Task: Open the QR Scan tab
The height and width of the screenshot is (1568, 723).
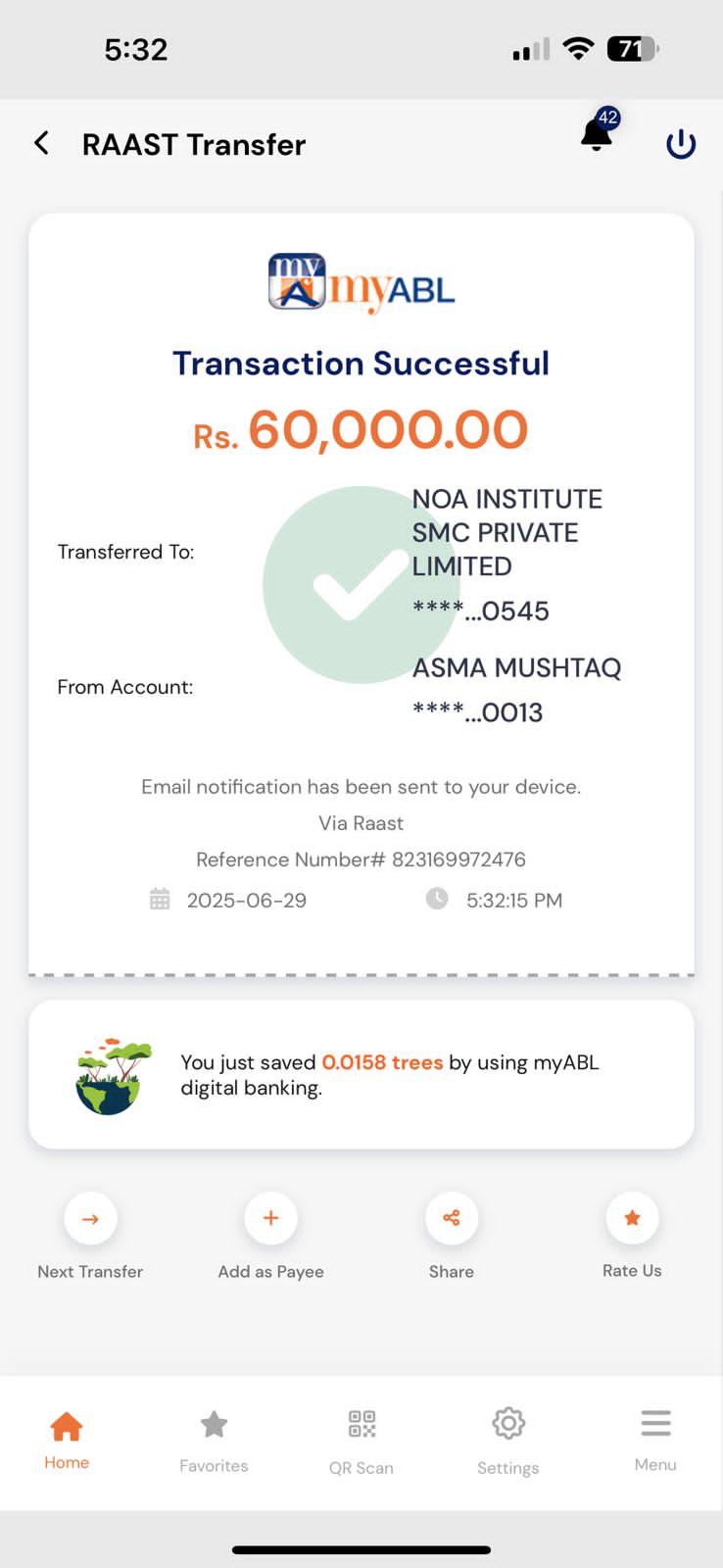Action: (361, 1440)
